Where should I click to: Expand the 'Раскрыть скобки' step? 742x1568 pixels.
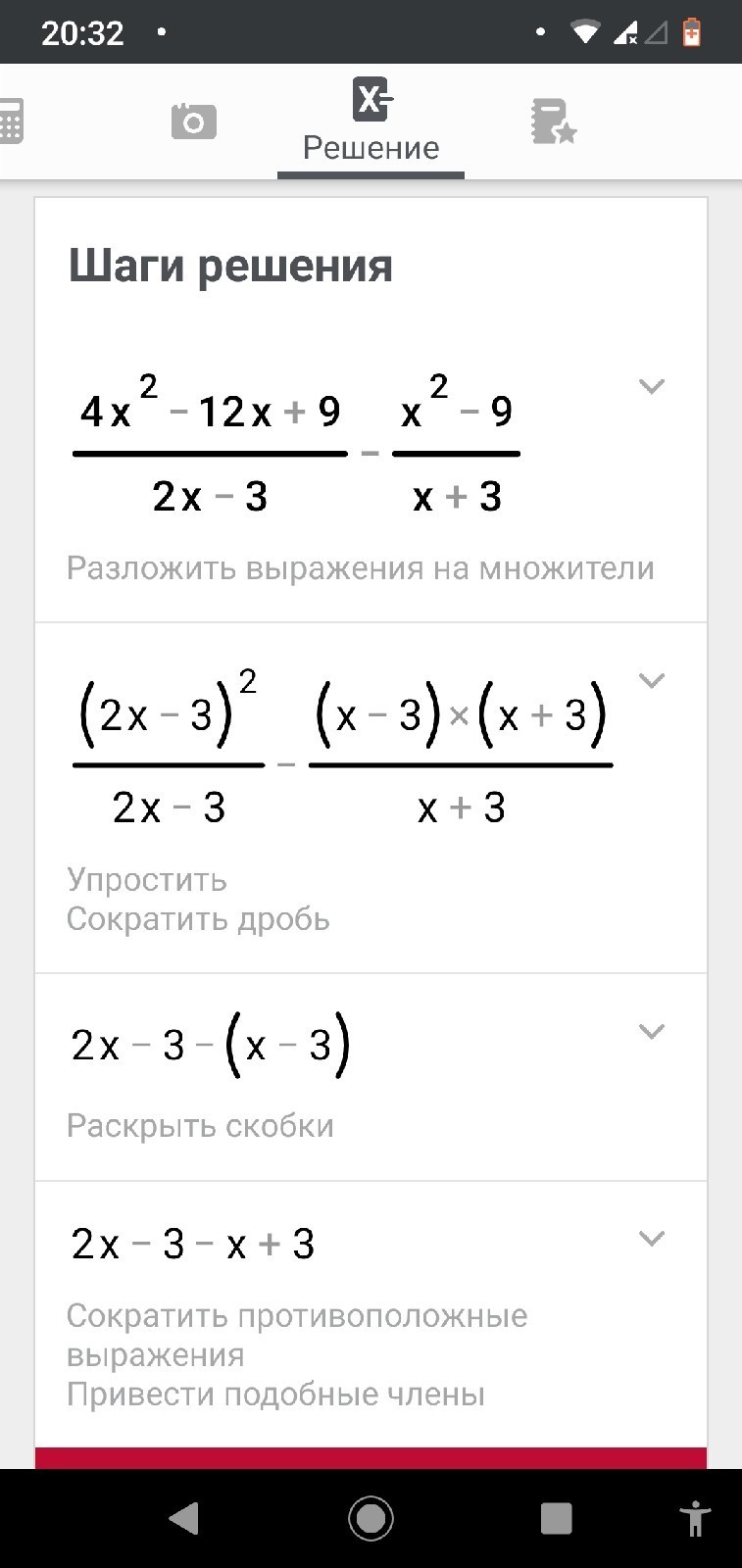[652, 1031]
